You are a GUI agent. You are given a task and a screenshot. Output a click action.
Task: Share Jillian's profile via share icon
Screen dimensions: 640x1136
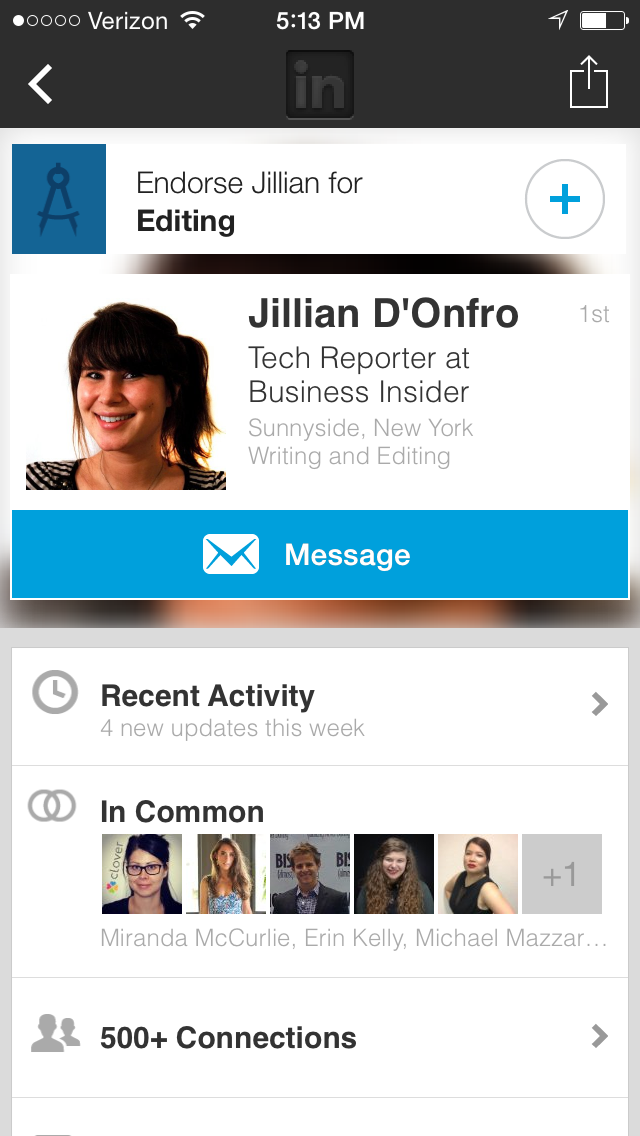point(589,83)
